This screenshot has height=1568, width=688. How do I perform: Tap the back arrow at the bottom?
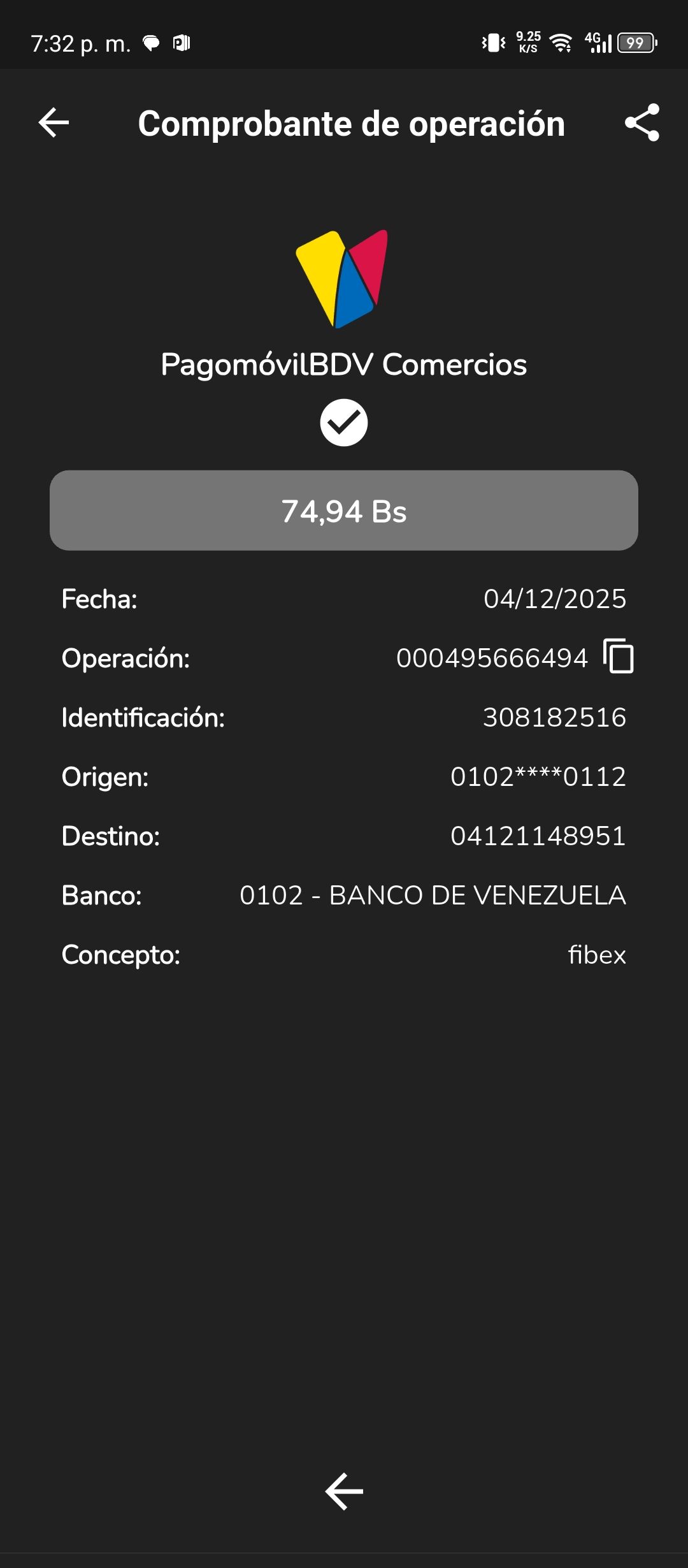tap(344, 1491)
